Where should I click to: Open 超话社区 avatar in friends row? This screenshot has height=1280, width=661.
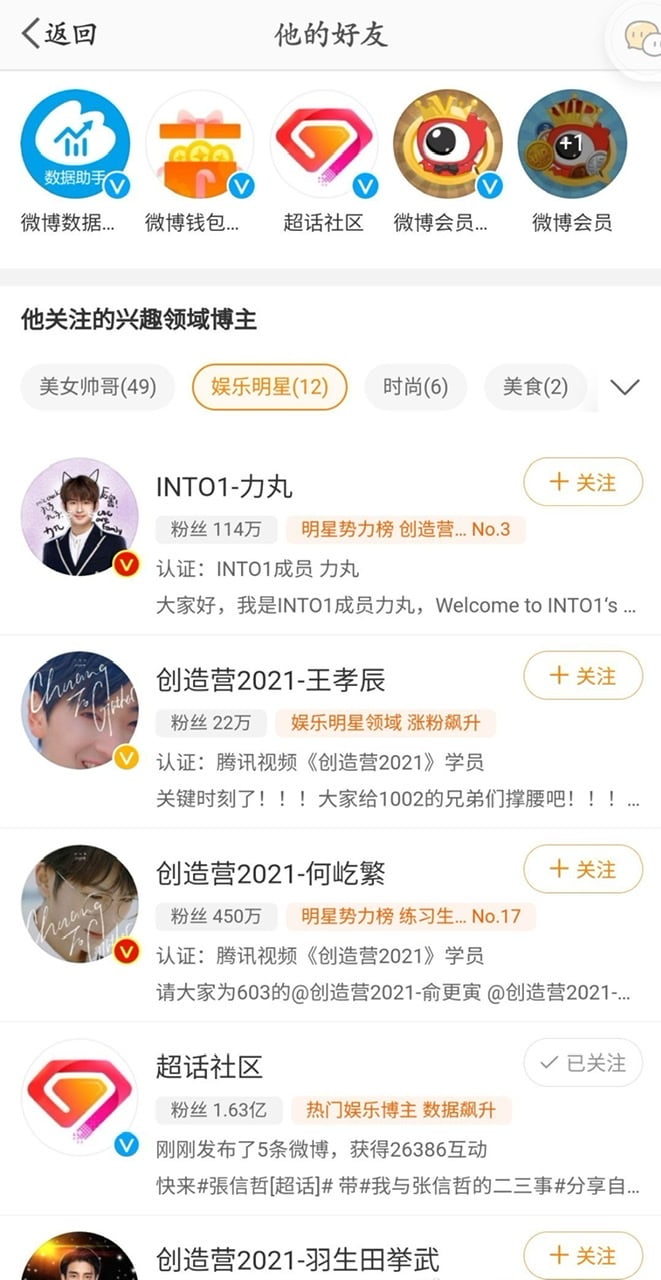pos(324,145)
